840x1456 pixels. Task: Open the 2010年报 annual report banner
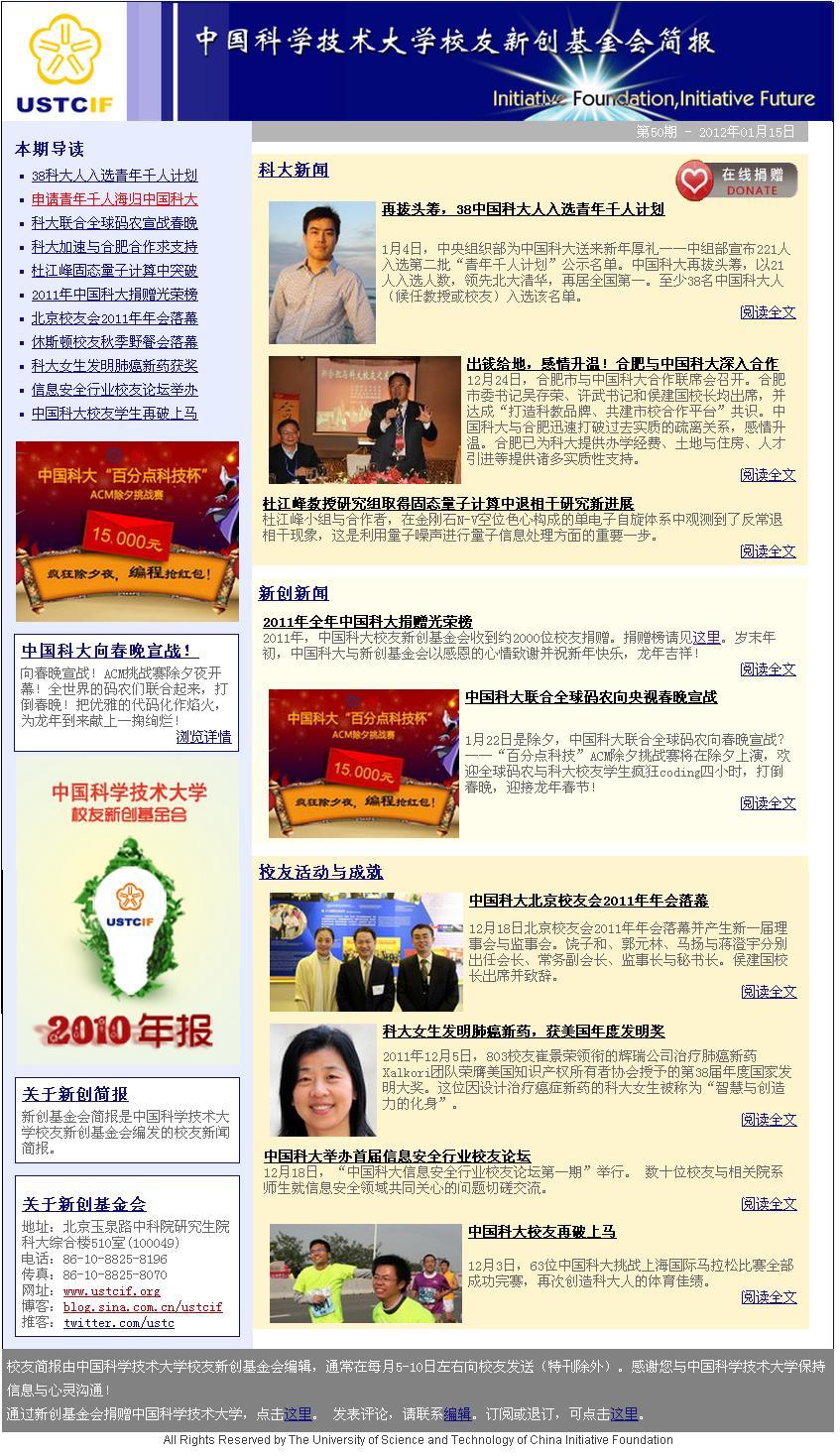pyautogui.click(x=127, y=912)
